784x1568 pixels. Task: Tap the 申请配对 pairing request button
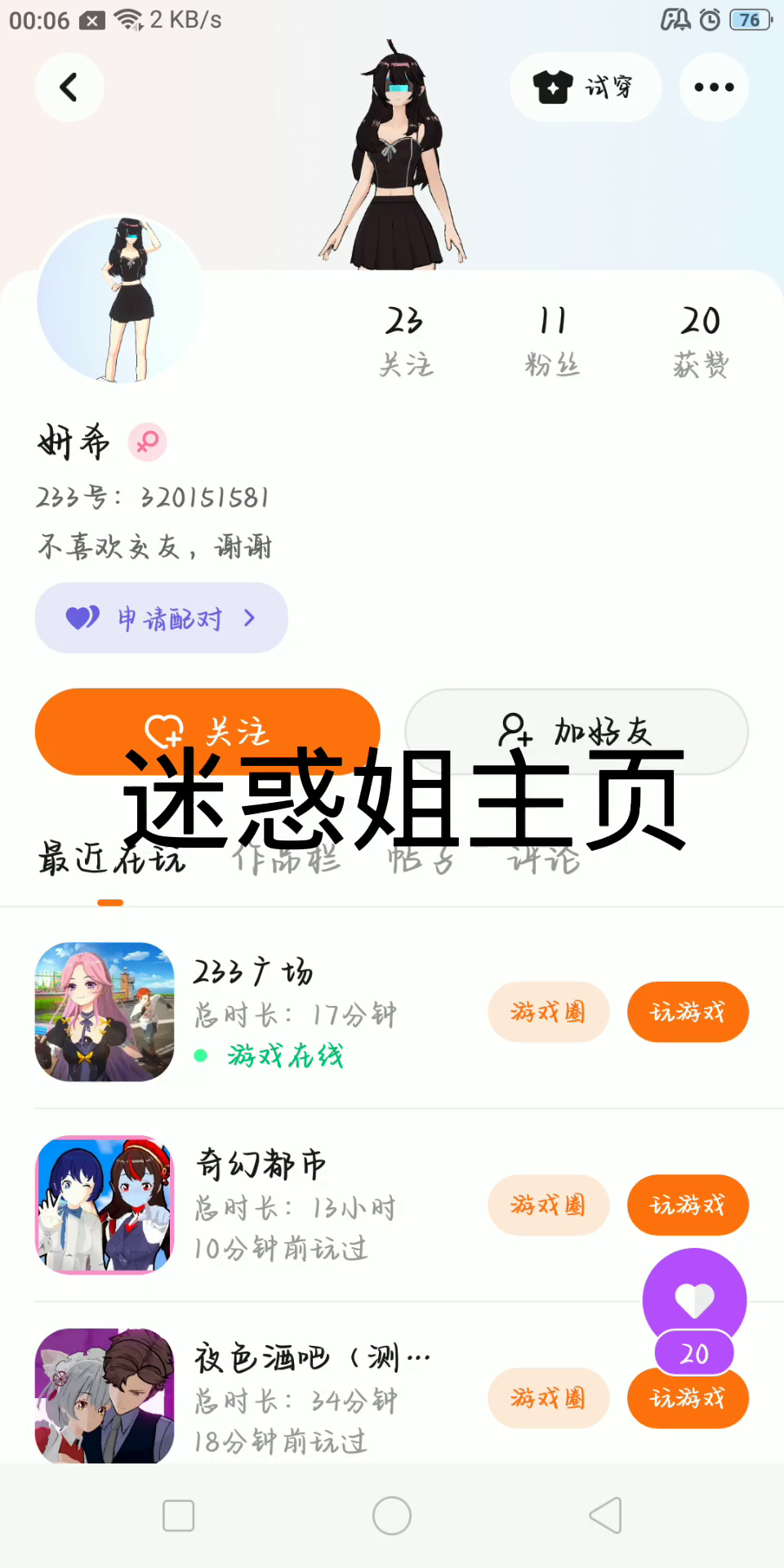tap(161, 618)
